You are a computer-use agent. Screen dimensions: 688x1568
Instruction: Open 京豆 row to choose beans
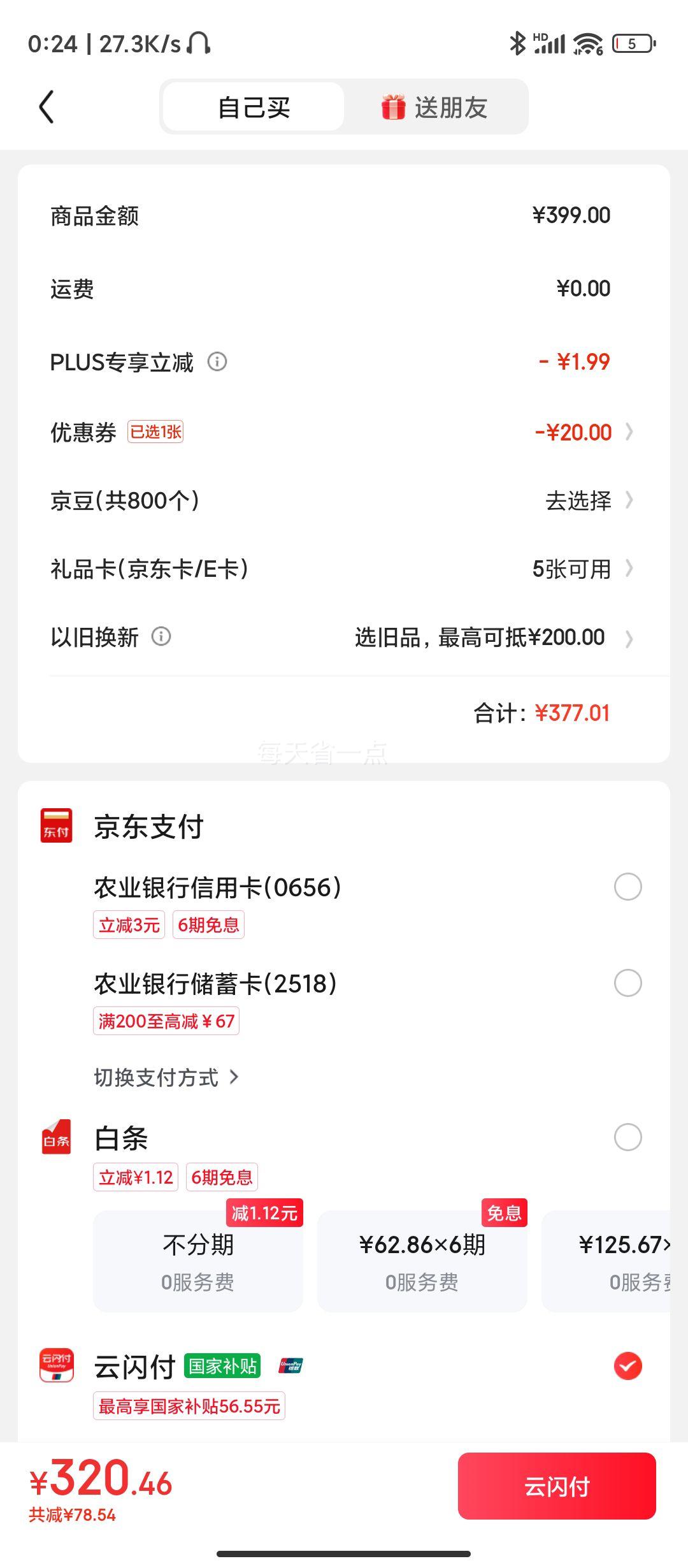tap(344, 501)
